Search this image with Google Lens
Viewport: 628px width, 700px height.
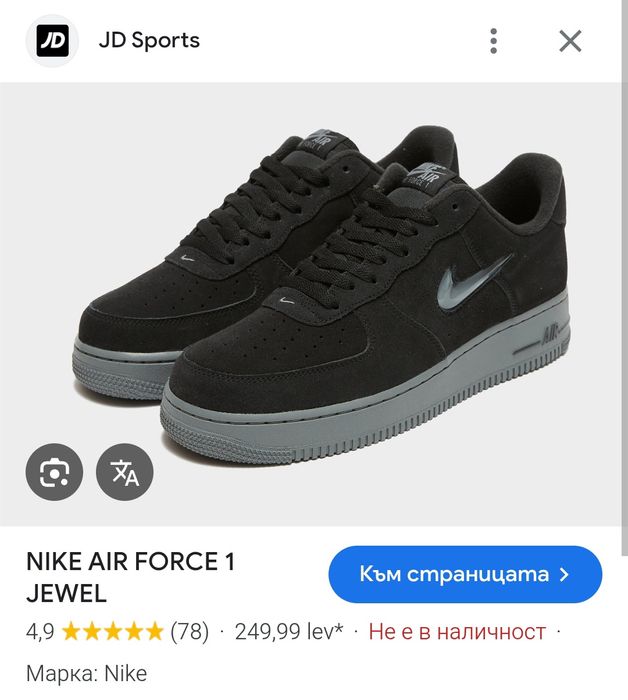(x=54, y=471)
